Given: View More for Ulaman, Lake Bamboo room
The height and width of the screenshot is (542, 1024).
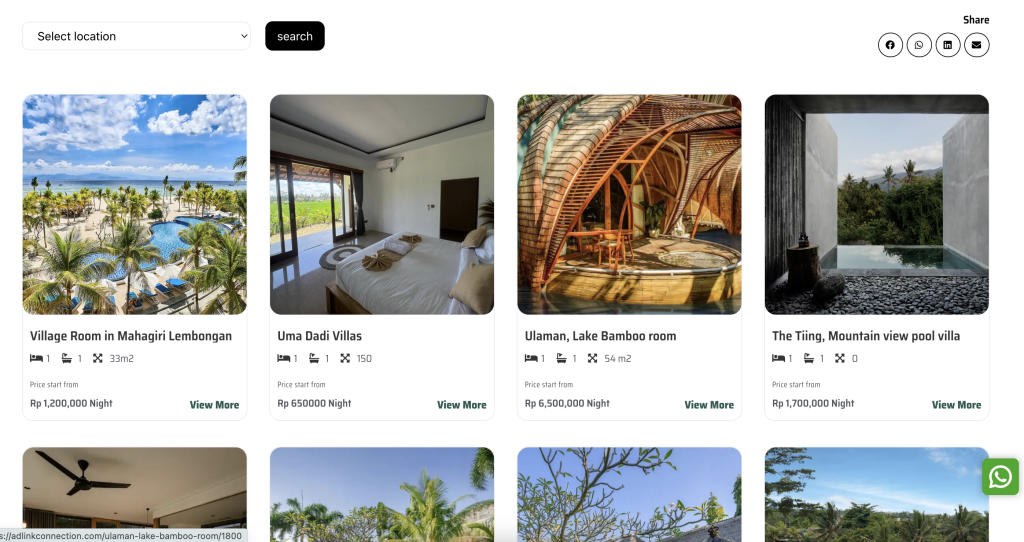Looking at the screenshot, I should pyautogui.click(x=709, y=405).
